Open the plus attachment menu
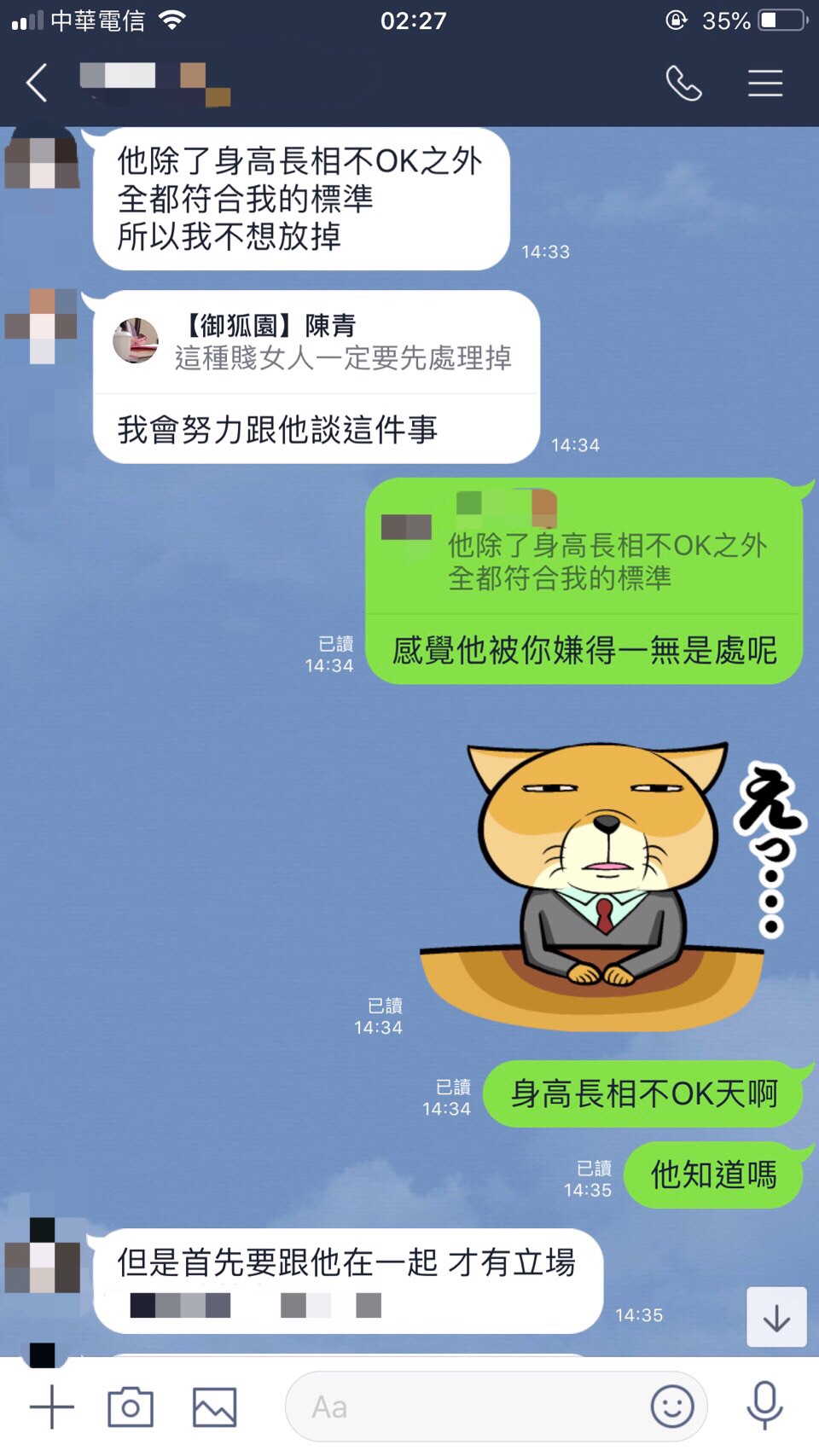Image resolution: width=819 pixels, height=1456 pixels. (x=52, y=1407)
